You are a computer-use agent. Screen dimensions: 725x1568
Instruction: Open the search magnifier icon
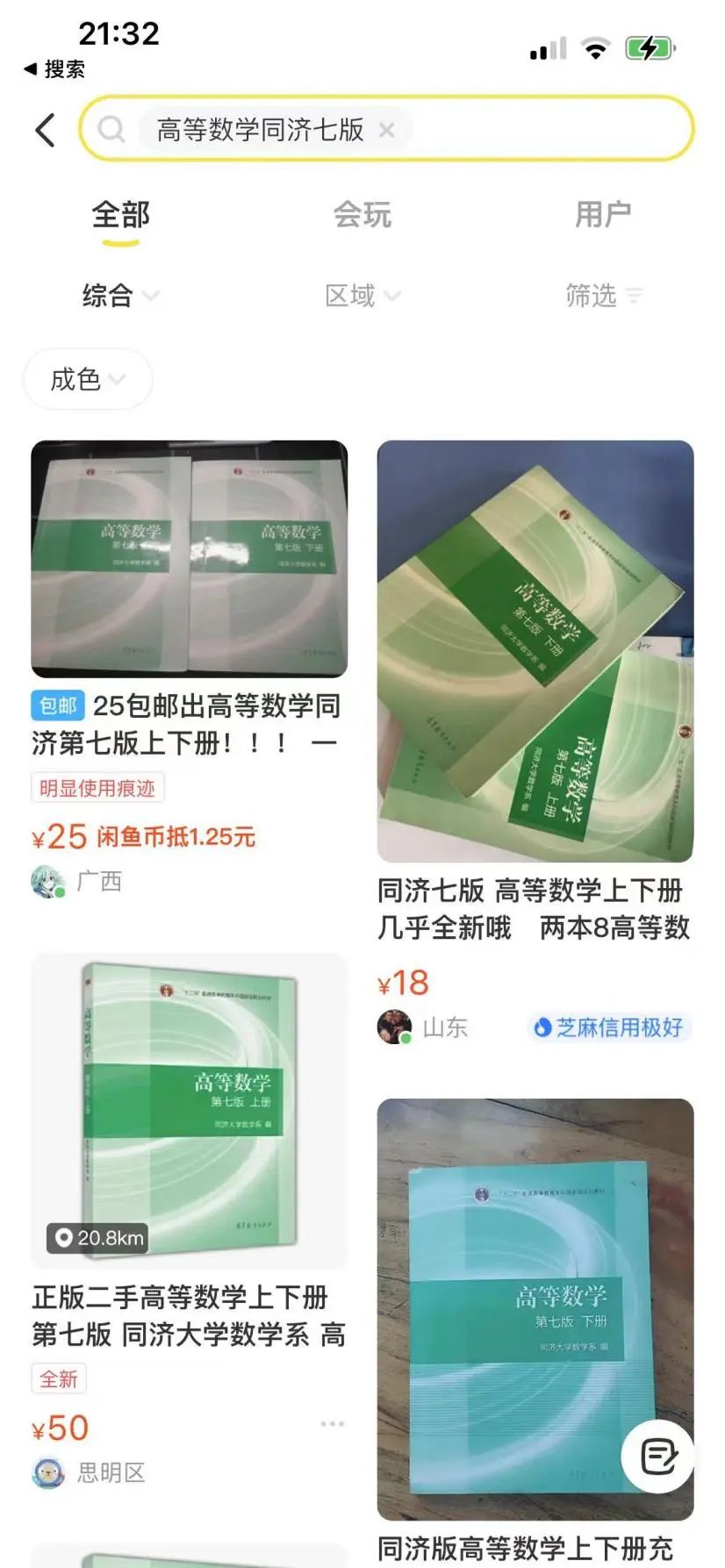click(x=111, y=129)
